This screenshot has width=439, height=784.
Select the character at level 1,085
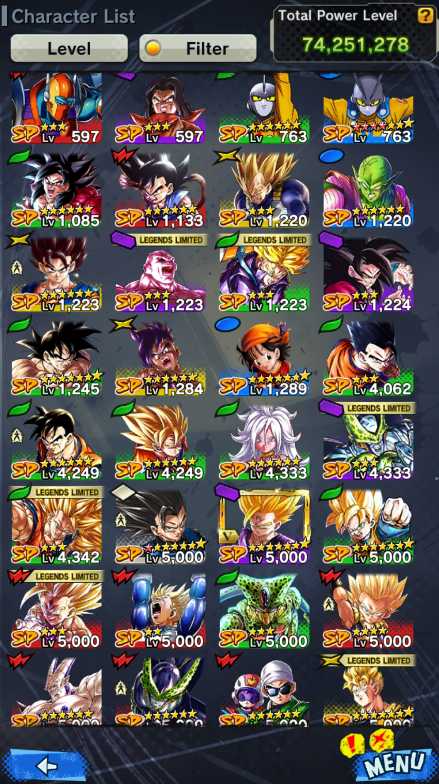click(x=56, y=190)
